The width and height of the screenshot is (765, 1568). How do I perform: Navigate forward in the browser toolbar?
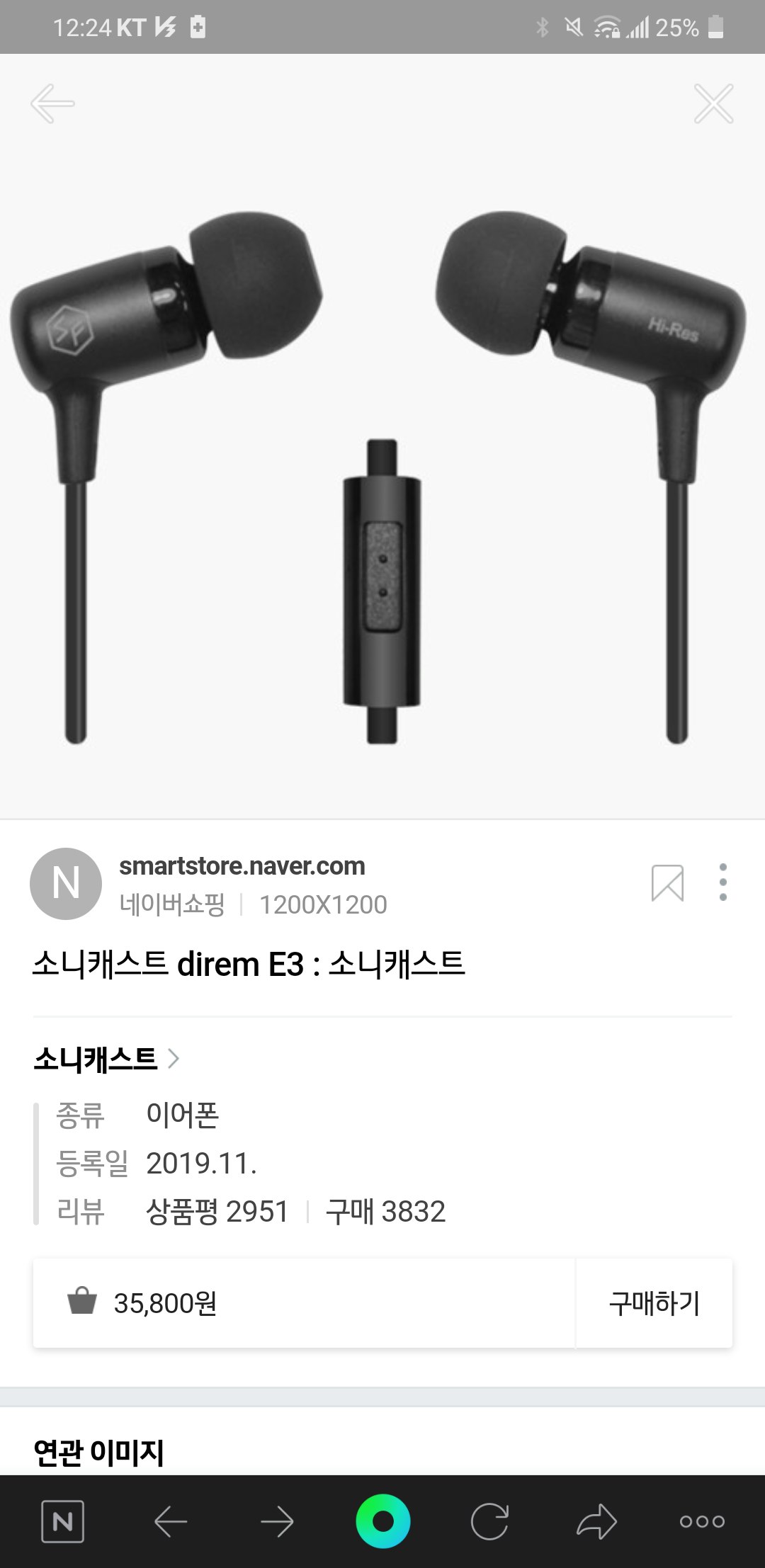click(x=277, y=1521)
